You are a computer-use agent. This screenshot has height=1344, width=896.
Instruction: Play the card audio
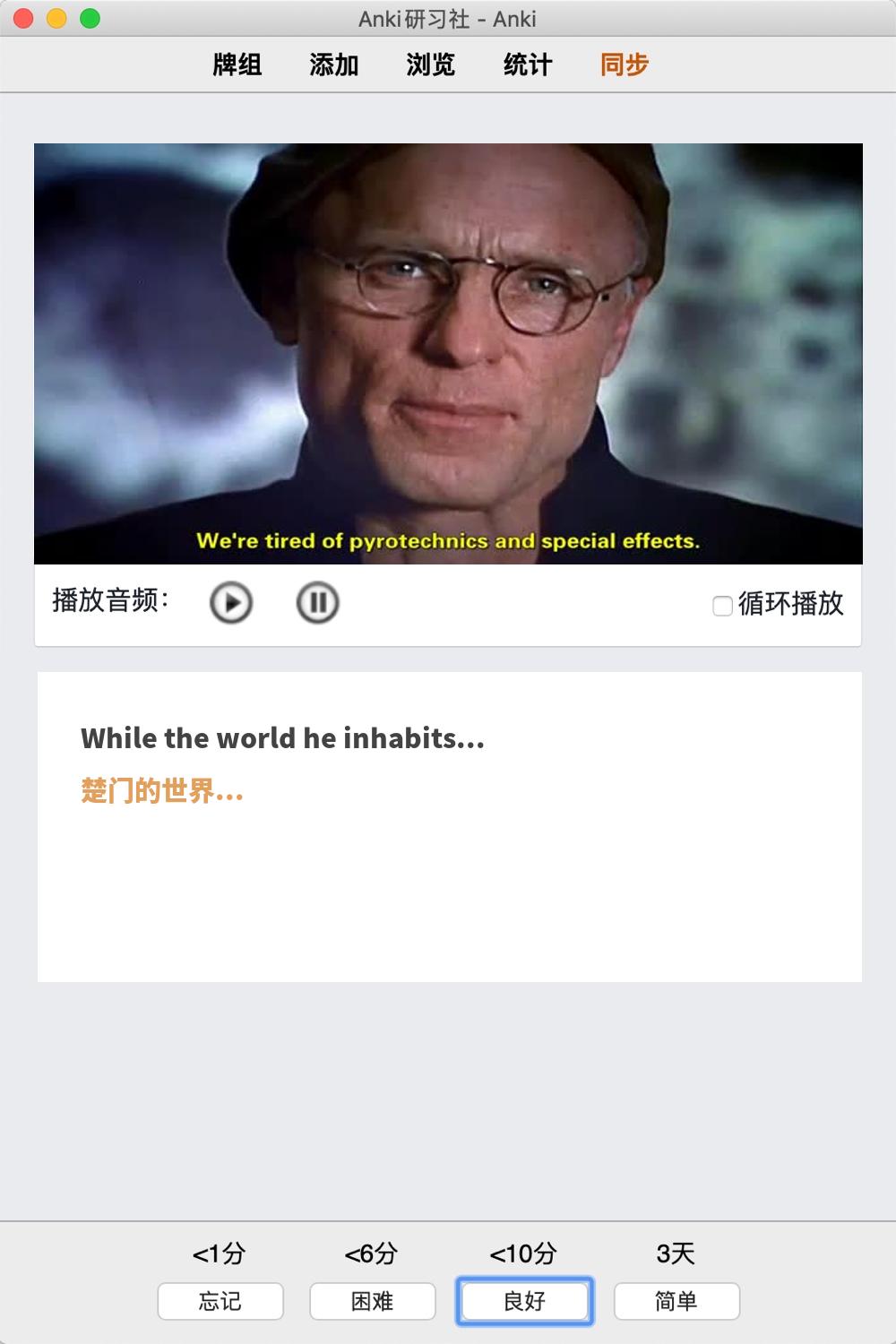point(231,603)
